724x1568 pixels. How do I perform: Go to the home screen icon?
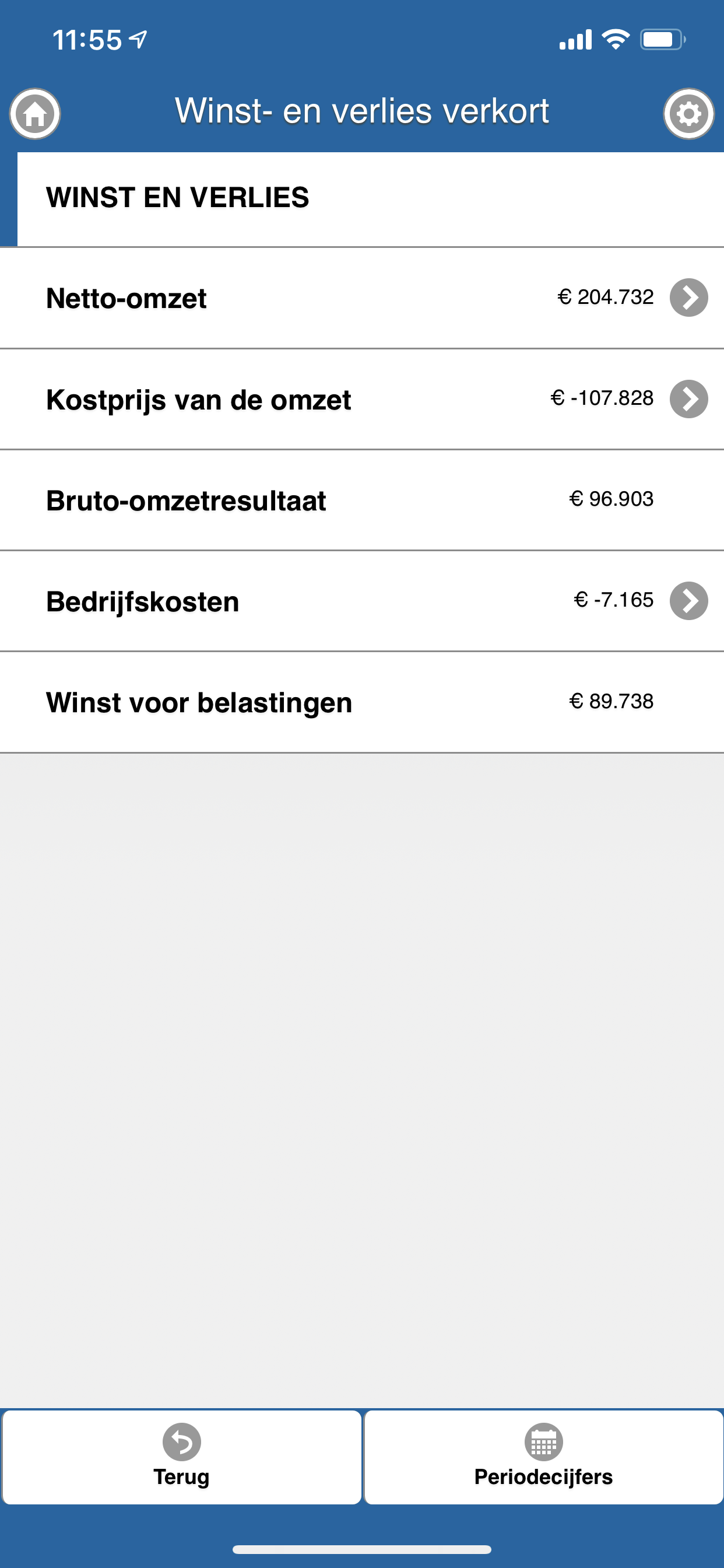pos(34,114)
